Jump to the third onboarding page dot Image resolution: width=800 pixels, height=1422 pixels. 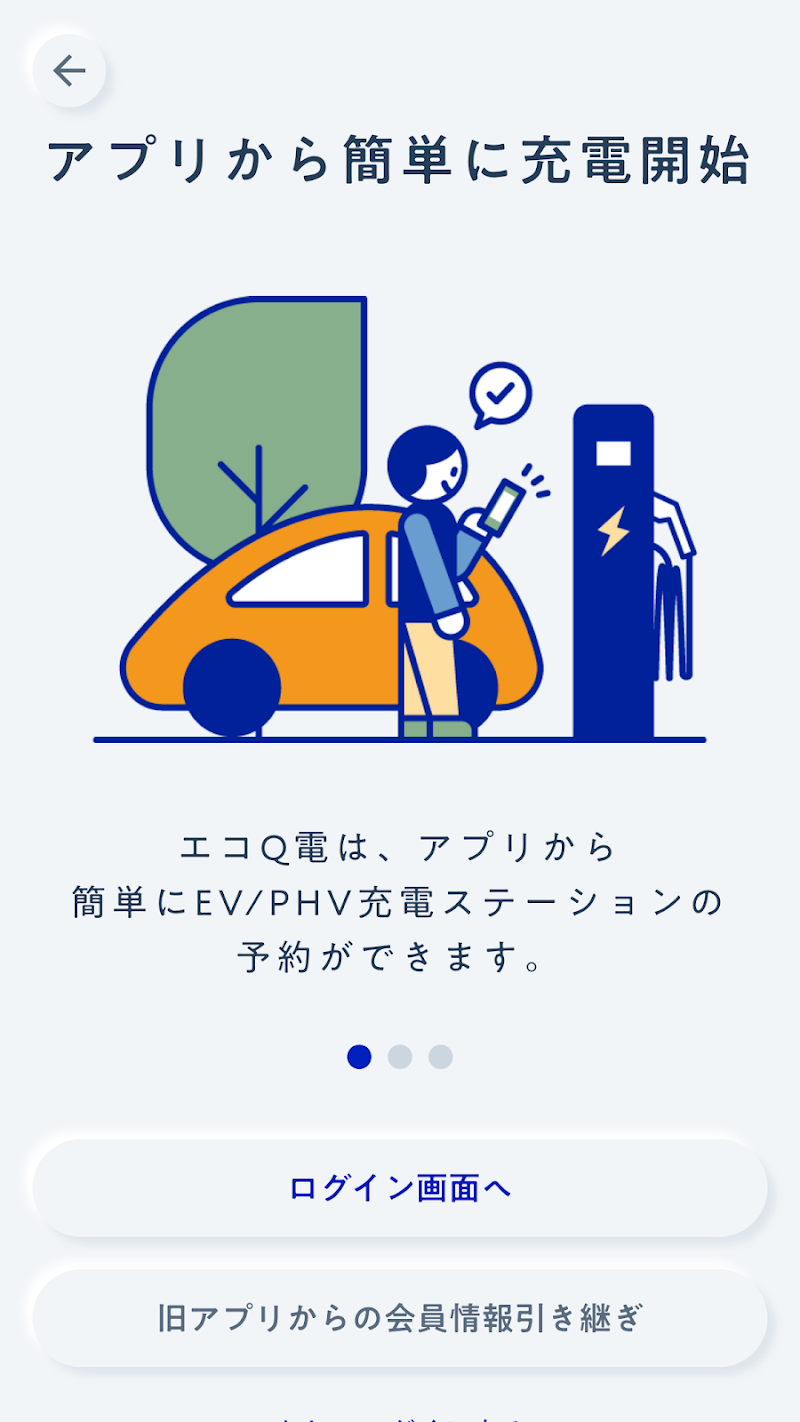[441, 1056]
